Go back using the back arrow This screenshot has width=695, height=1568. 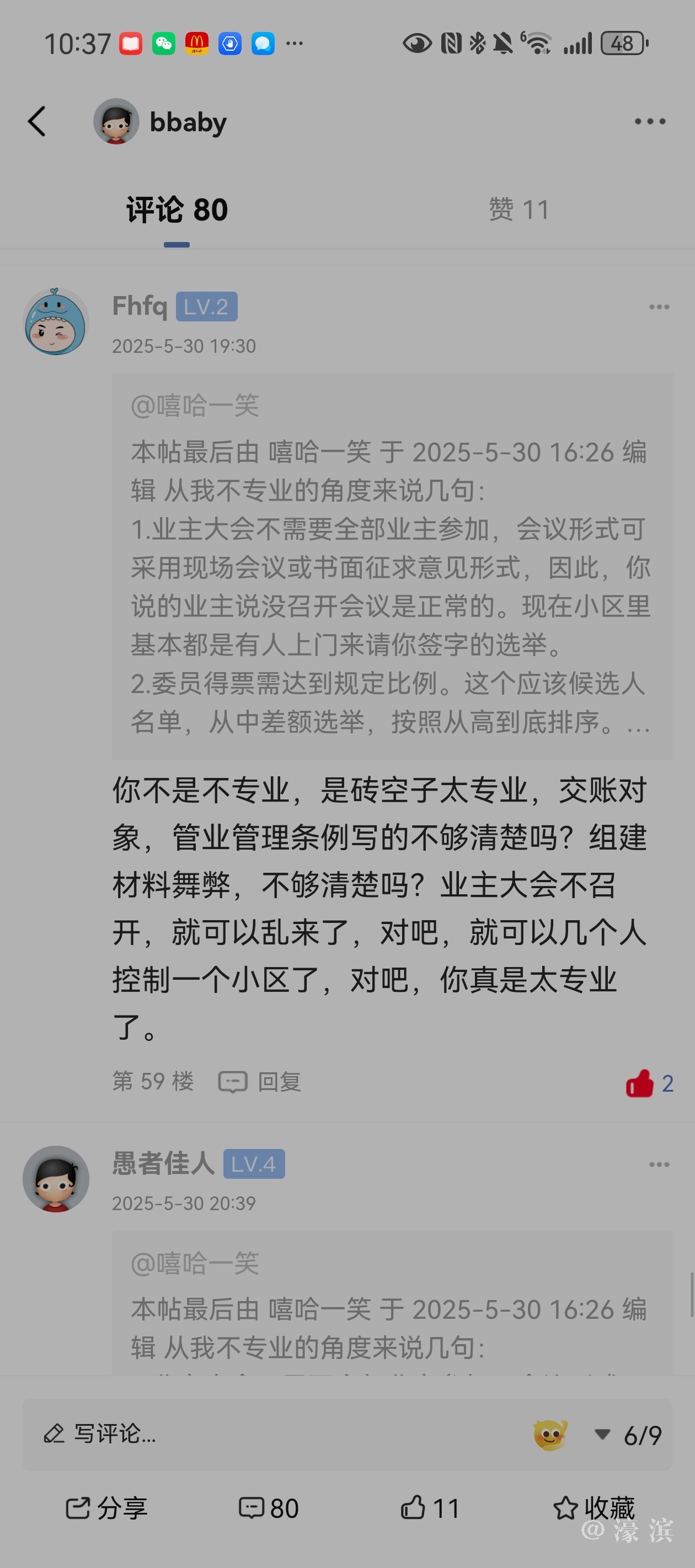point(37,121)
